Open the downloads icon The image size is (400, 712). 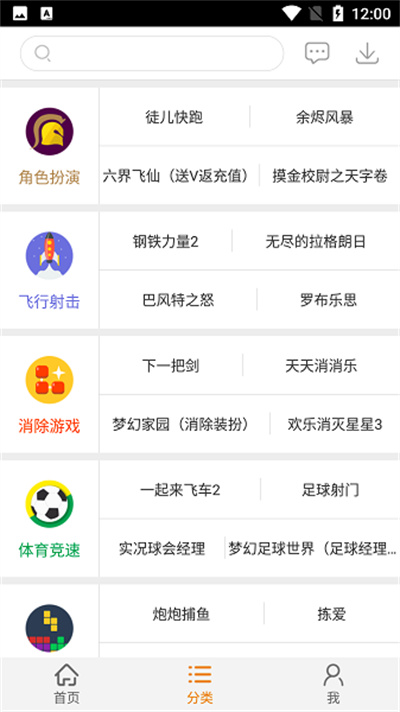(x=367, y=54)
